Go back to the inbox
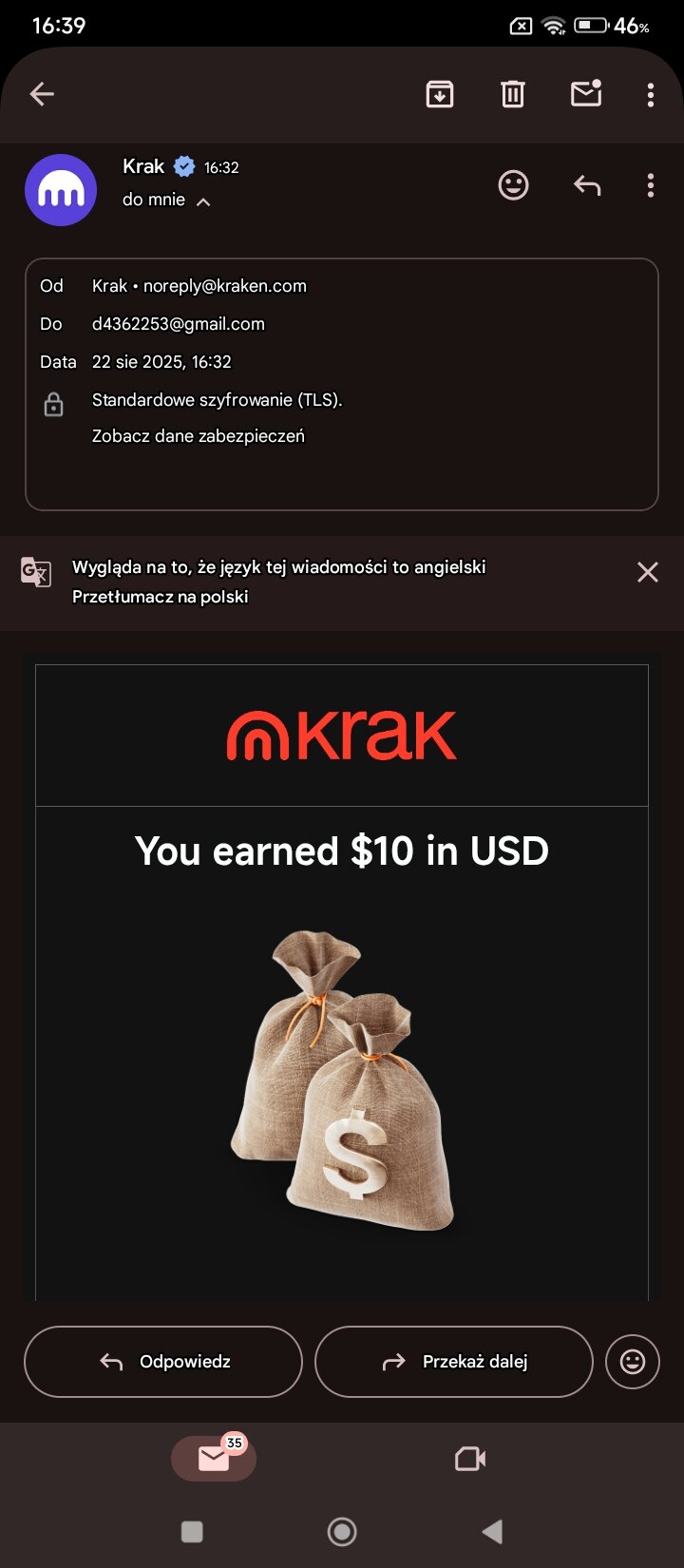Image resolution: width=684 pixels, height=1568 pixels. click(x=42, y=94)
